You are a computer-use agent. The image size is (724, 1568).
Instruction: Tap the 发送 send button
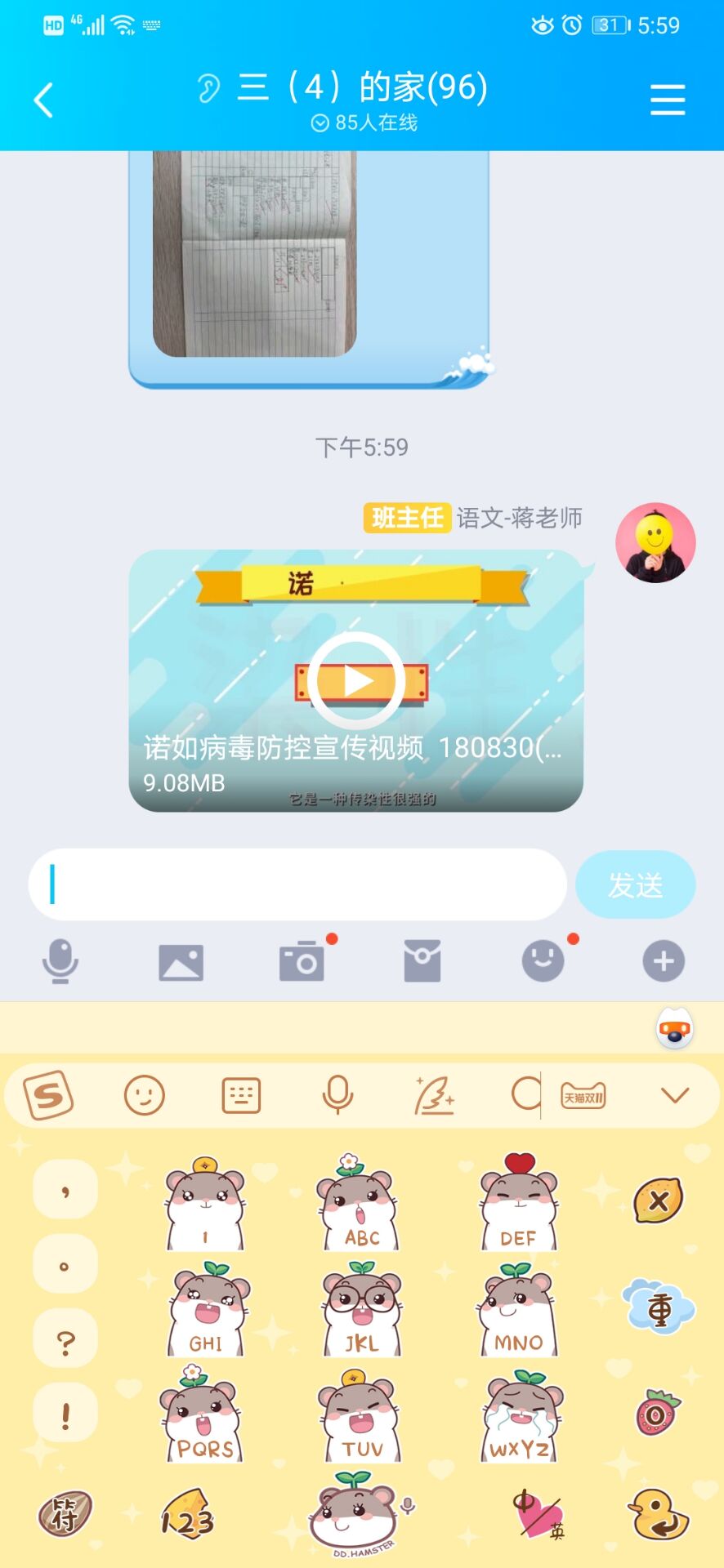coord(635,884)
